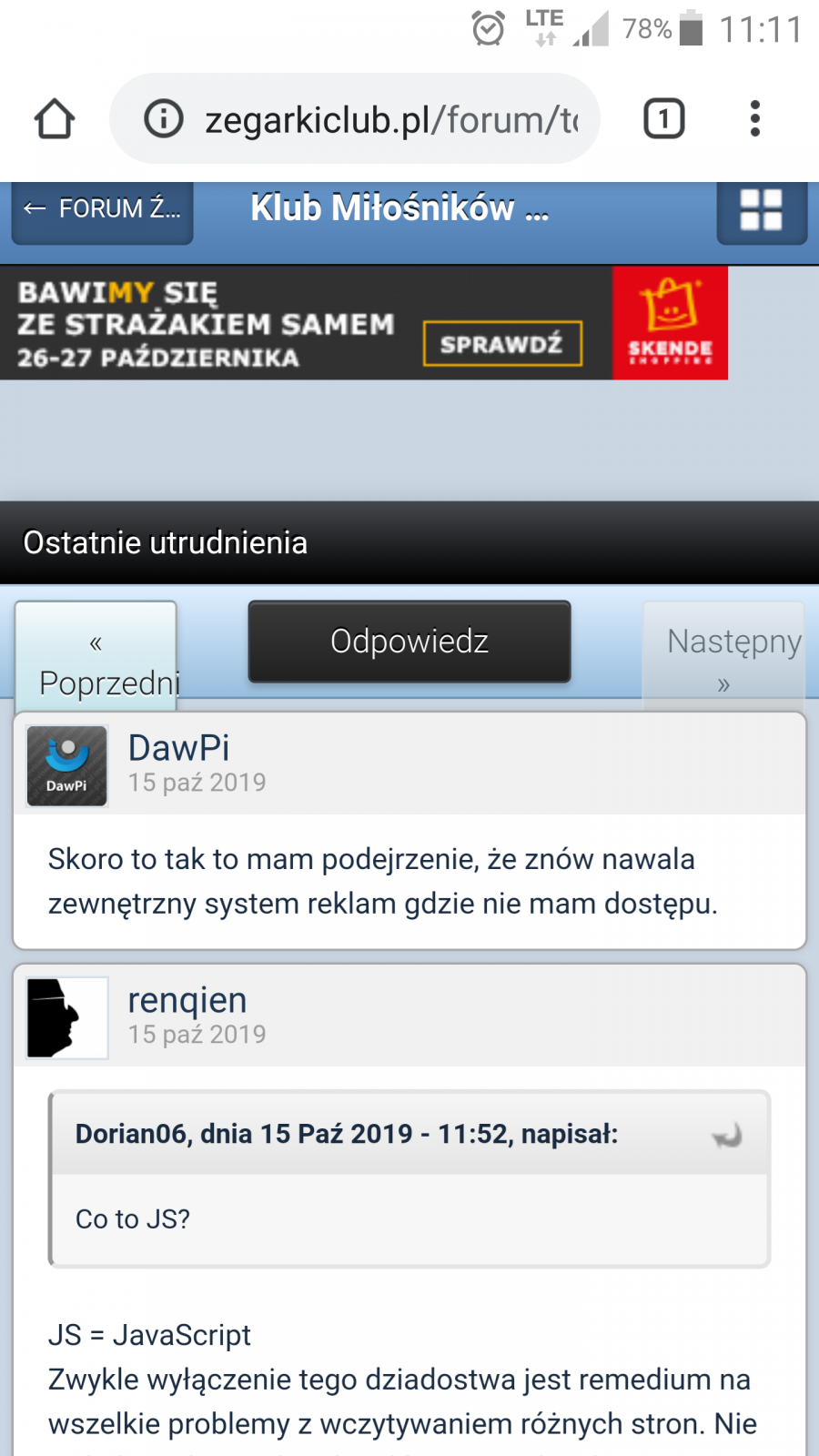Go to browser home page
Viewport: 819px width, 1456px height.
[55, 119]
